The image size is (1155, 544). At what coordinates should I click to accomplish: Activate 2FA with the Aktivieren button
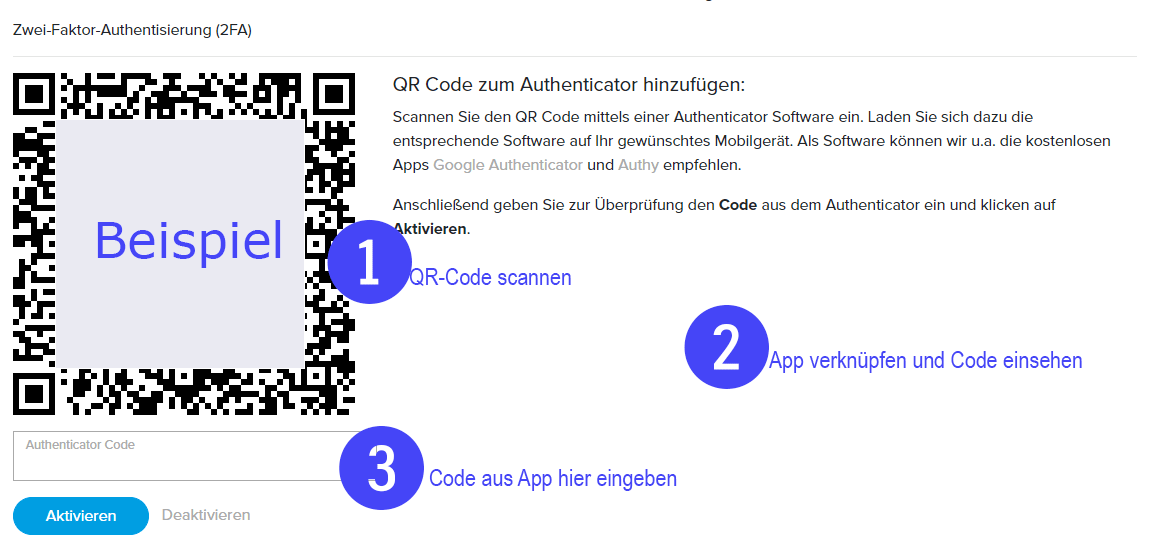[x=81, y=516]
